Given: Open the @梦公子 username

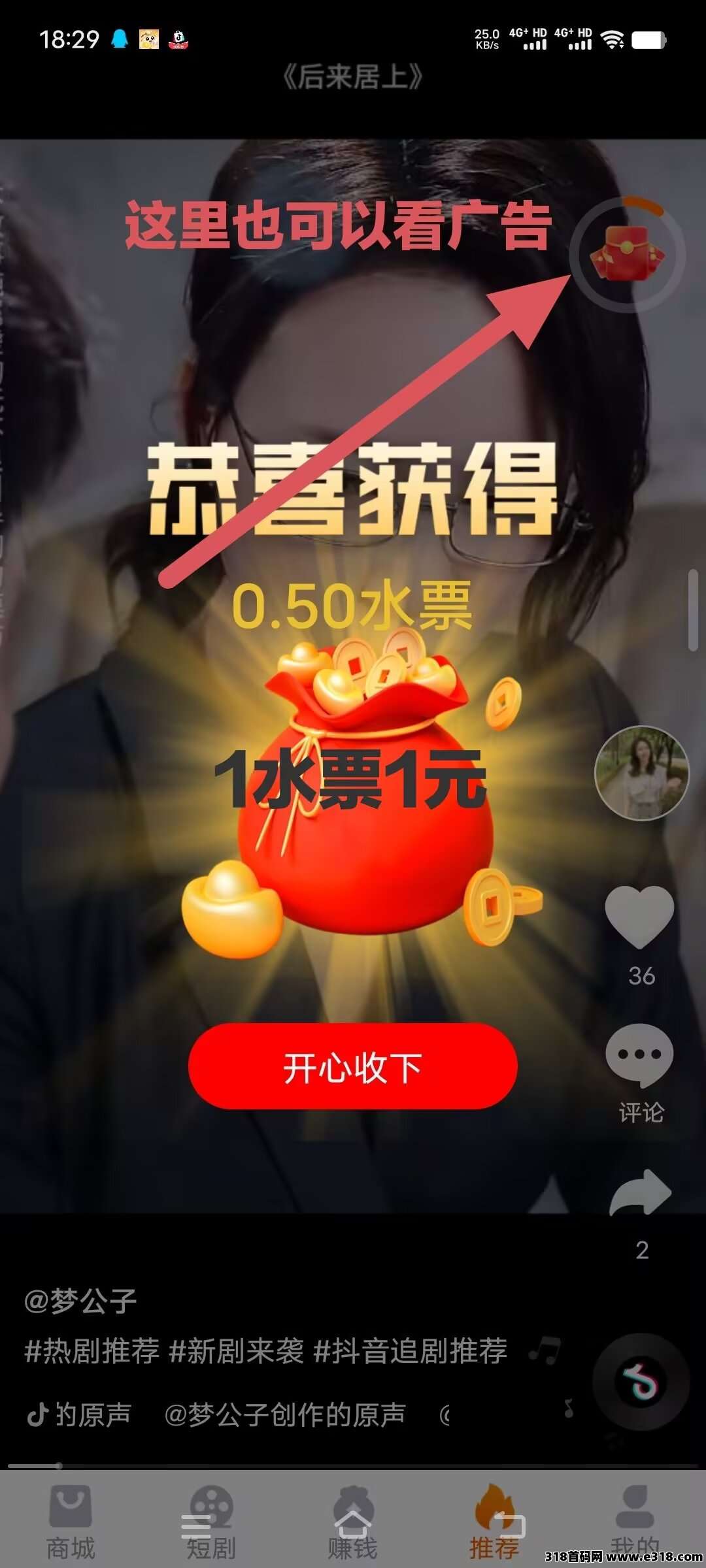Looking at the screenshot, I should coord(80,1301).
